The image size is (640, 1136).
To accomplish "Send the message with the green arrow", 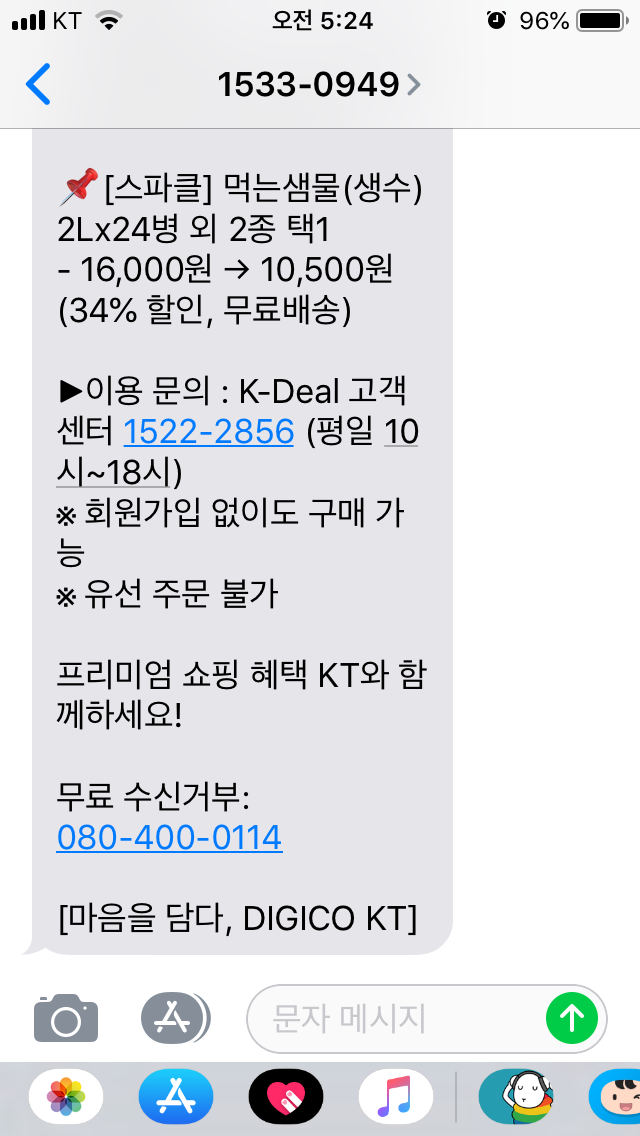I will (572, 1019).
